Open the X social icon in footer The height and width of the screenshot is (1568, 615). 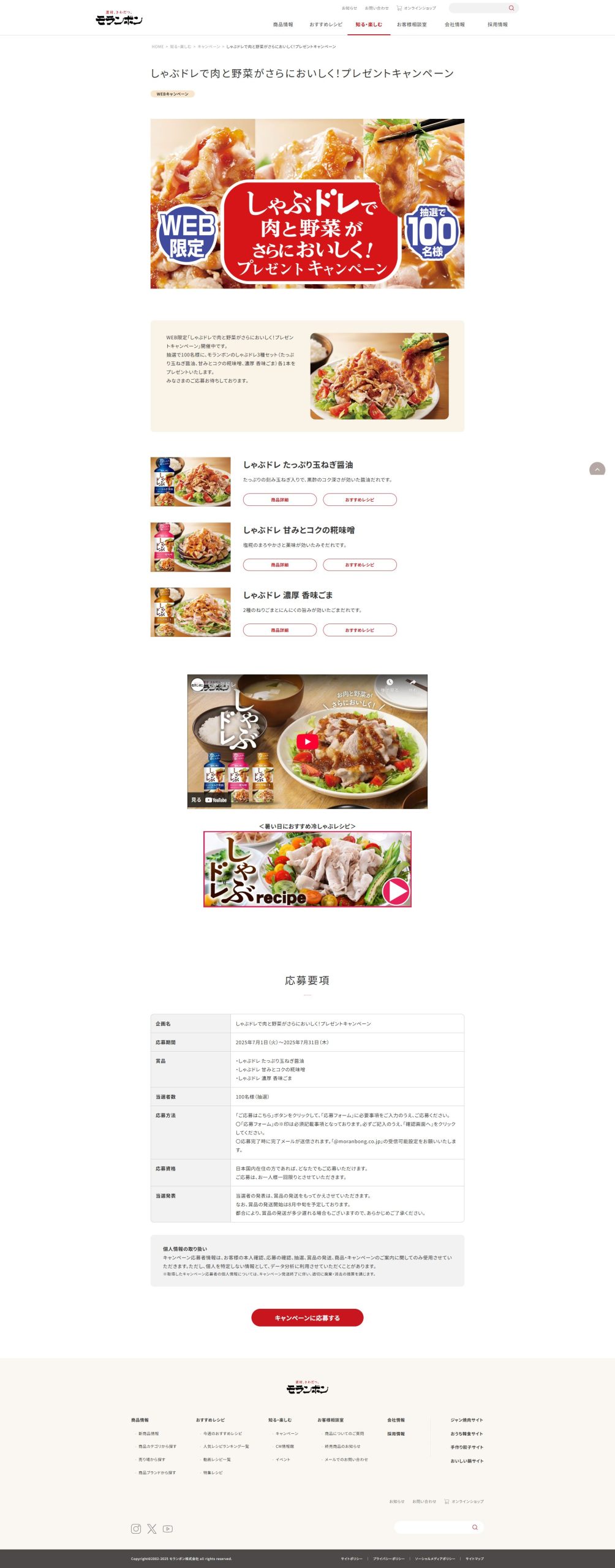coord(152,1528)
